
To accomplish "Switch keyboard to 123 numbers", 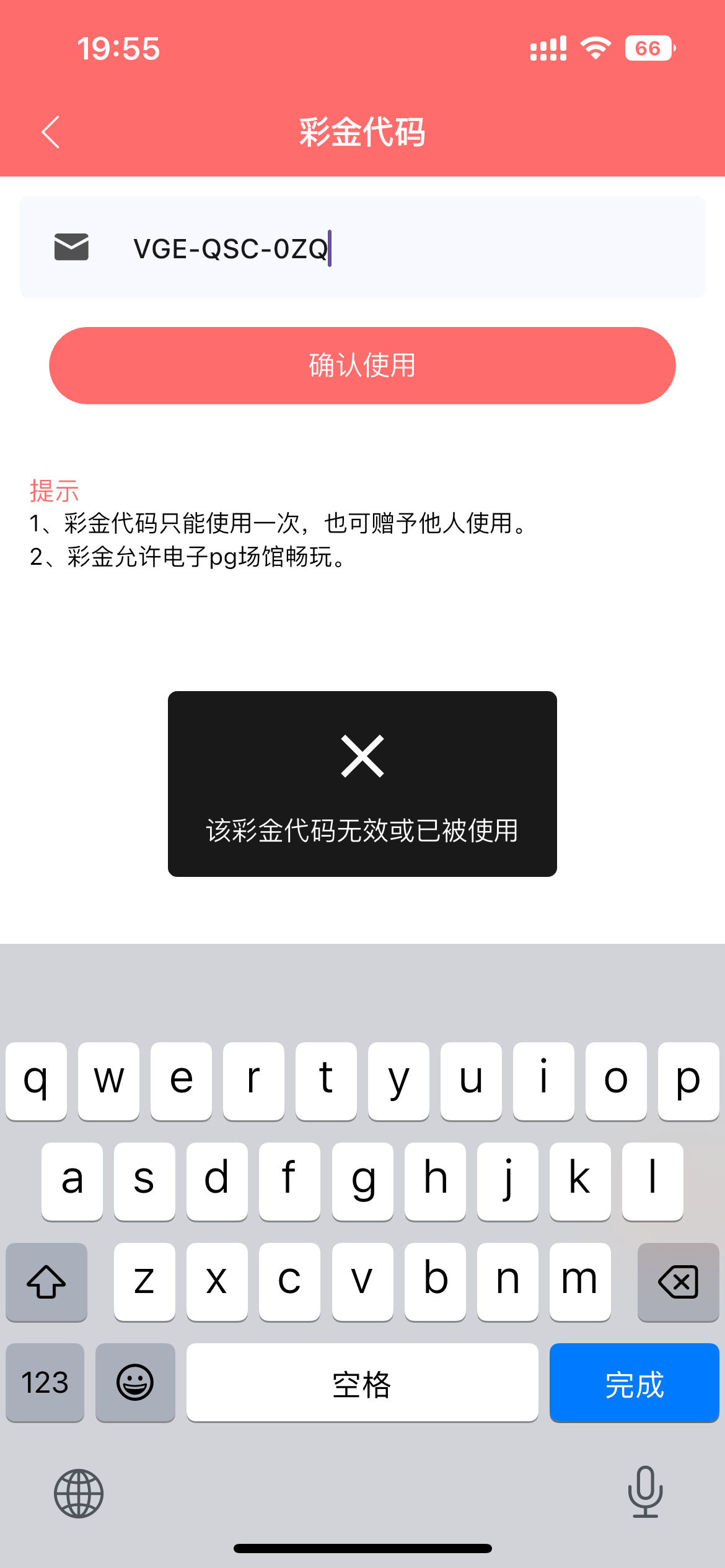I will [45, 1382].
